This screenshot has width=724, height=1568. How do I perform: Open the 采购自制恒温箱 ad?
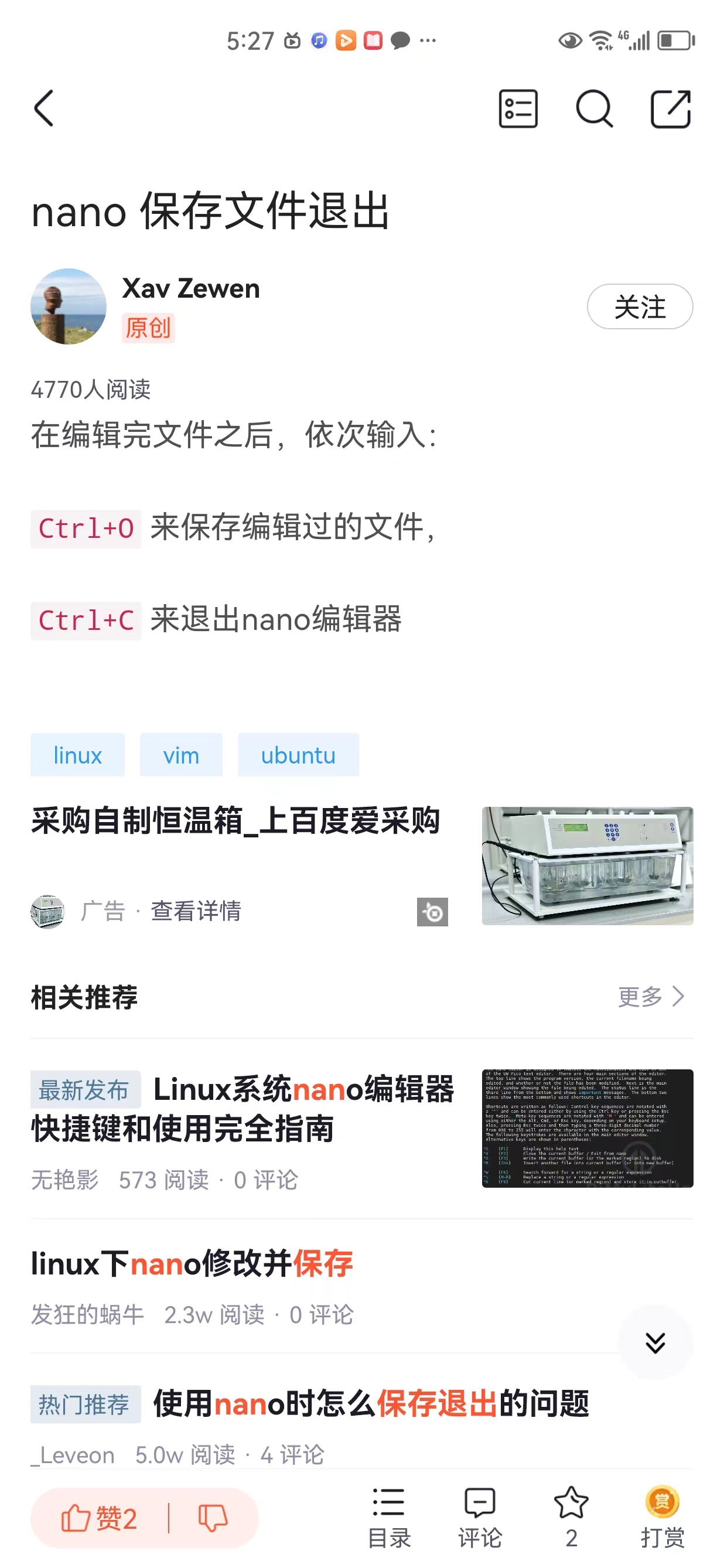(x=235, y=820)
